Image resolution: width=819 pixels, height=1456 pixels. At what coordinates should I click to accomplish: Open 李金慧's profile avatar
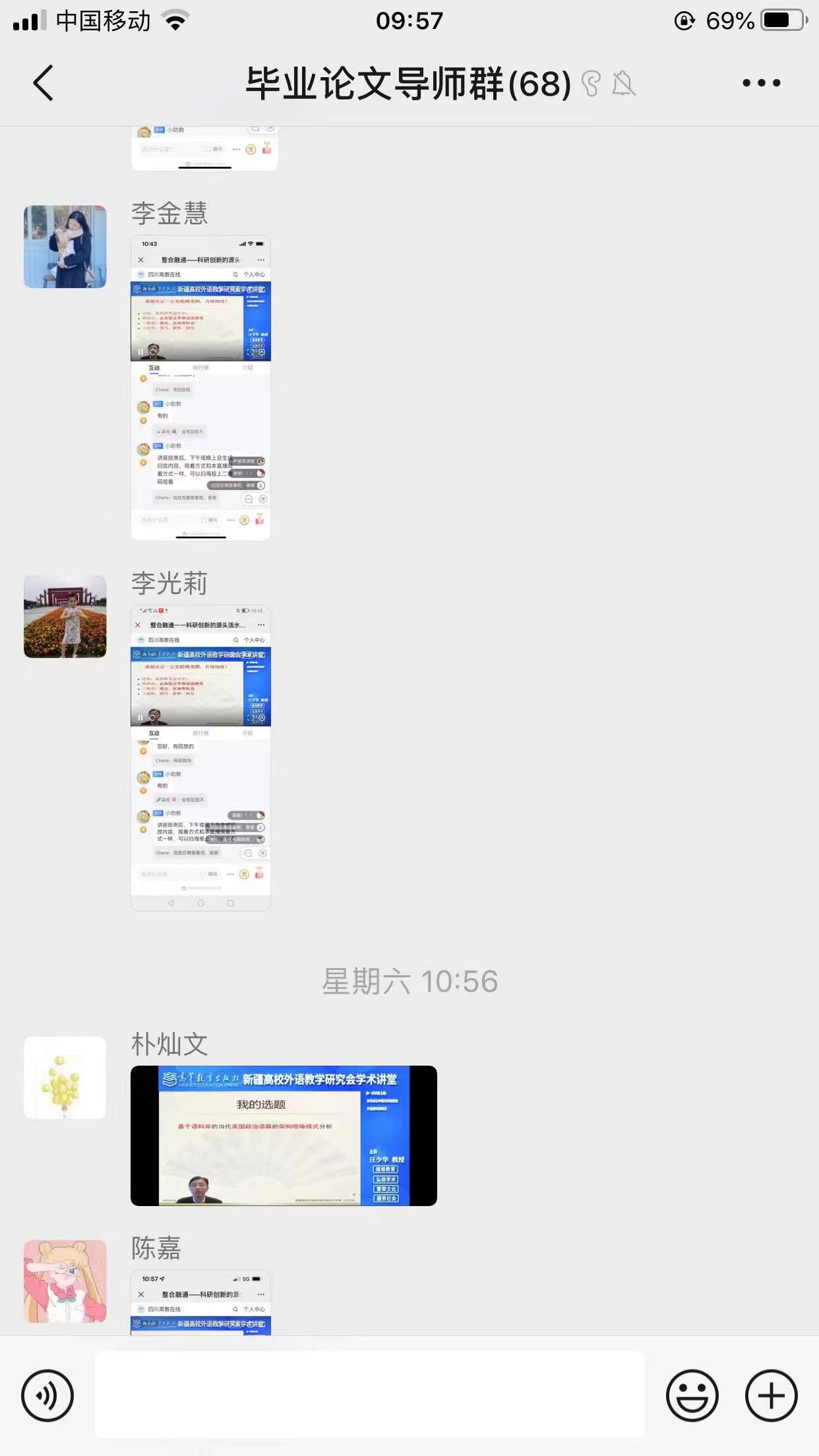[65, 247]
